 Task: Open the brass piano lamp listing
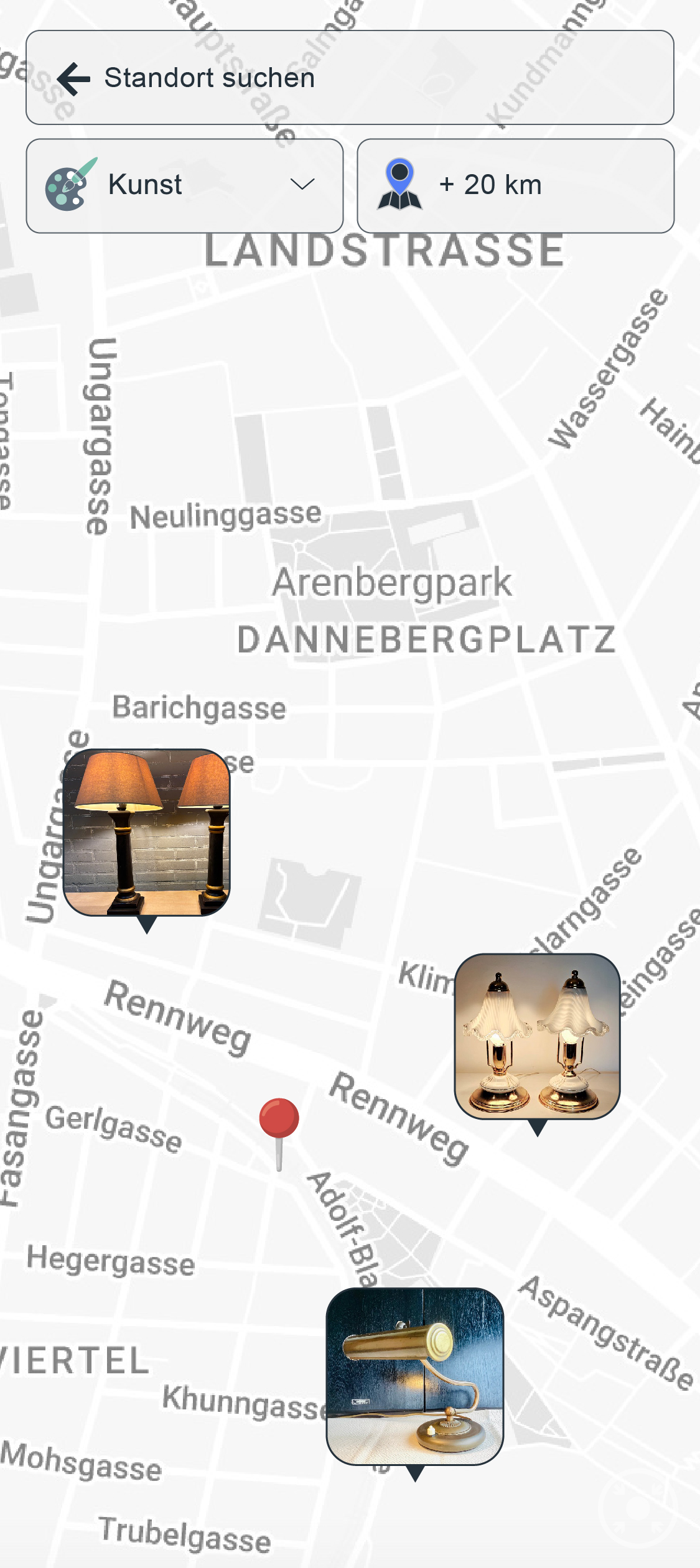click(415, 1376)
